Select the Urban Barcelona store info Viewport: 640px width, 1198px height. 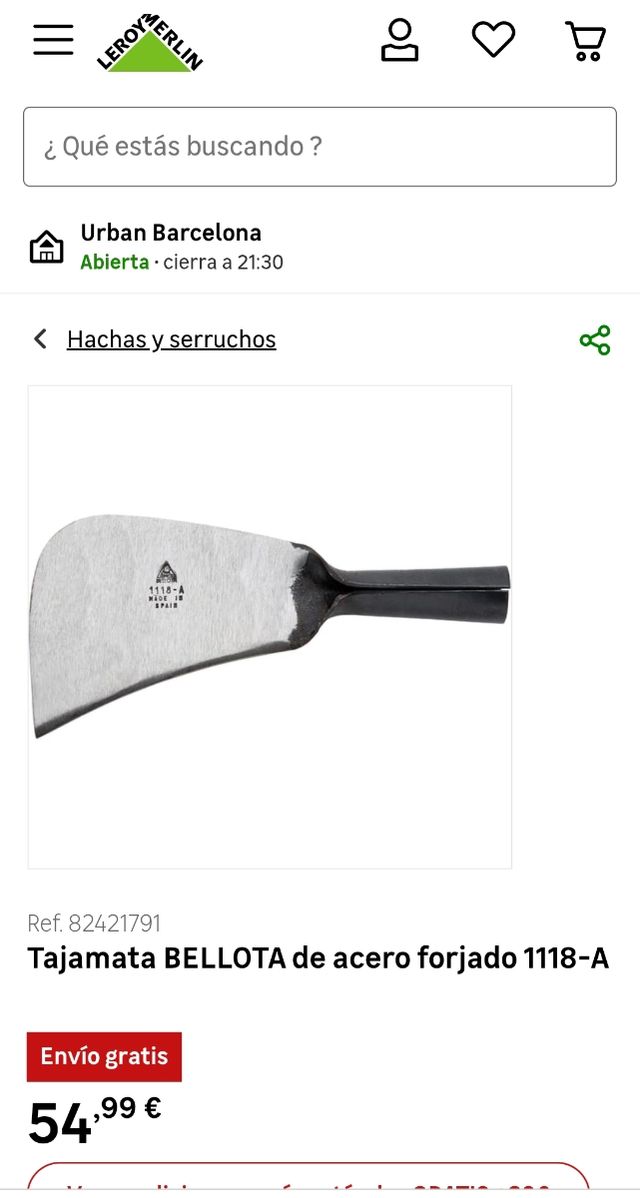coord(170,246)
